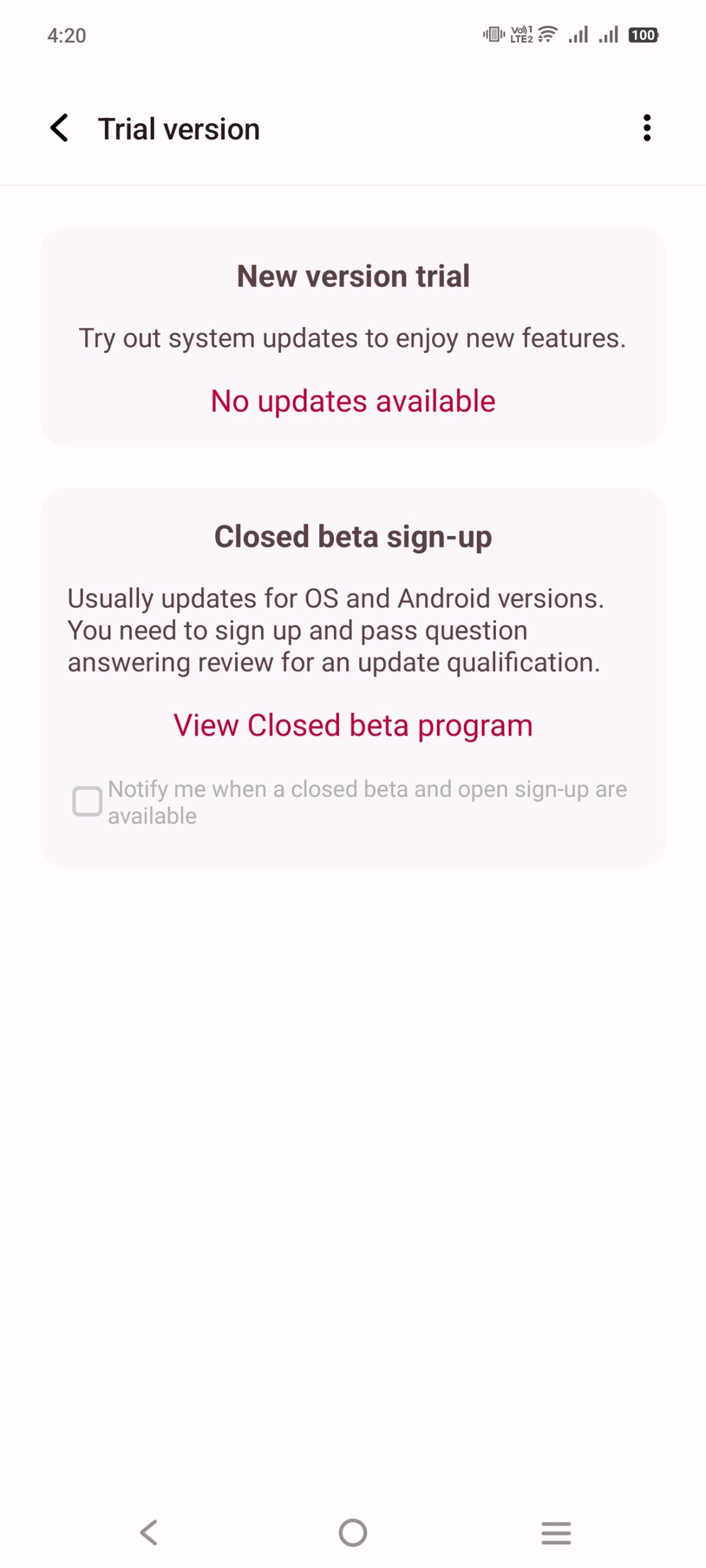View Closed beta program
The image size is (706, 1568).
[x=353, y=726]
